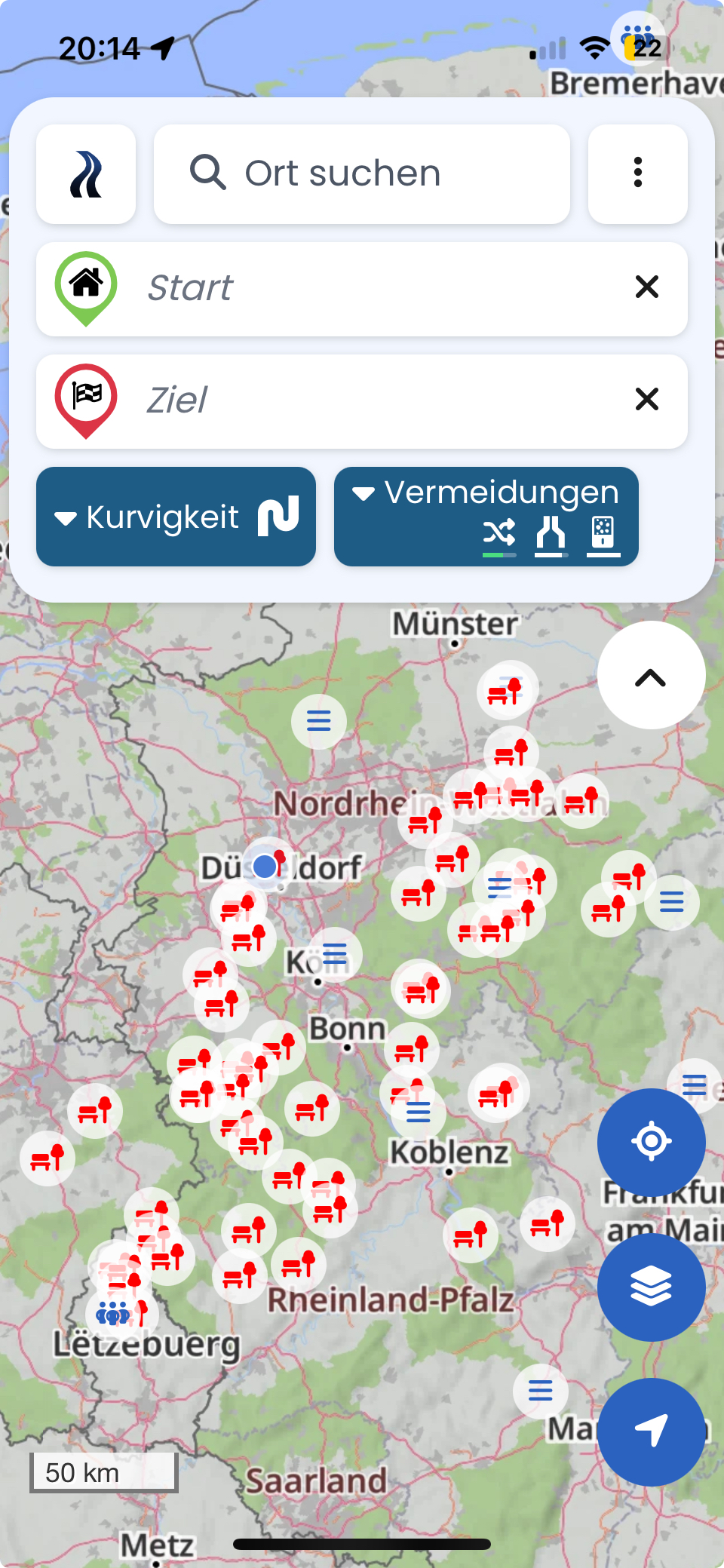Start navigation with the arrow button
This screenshot has width=724, height=1568.
pyautogui.click(x=651, y=1431)
